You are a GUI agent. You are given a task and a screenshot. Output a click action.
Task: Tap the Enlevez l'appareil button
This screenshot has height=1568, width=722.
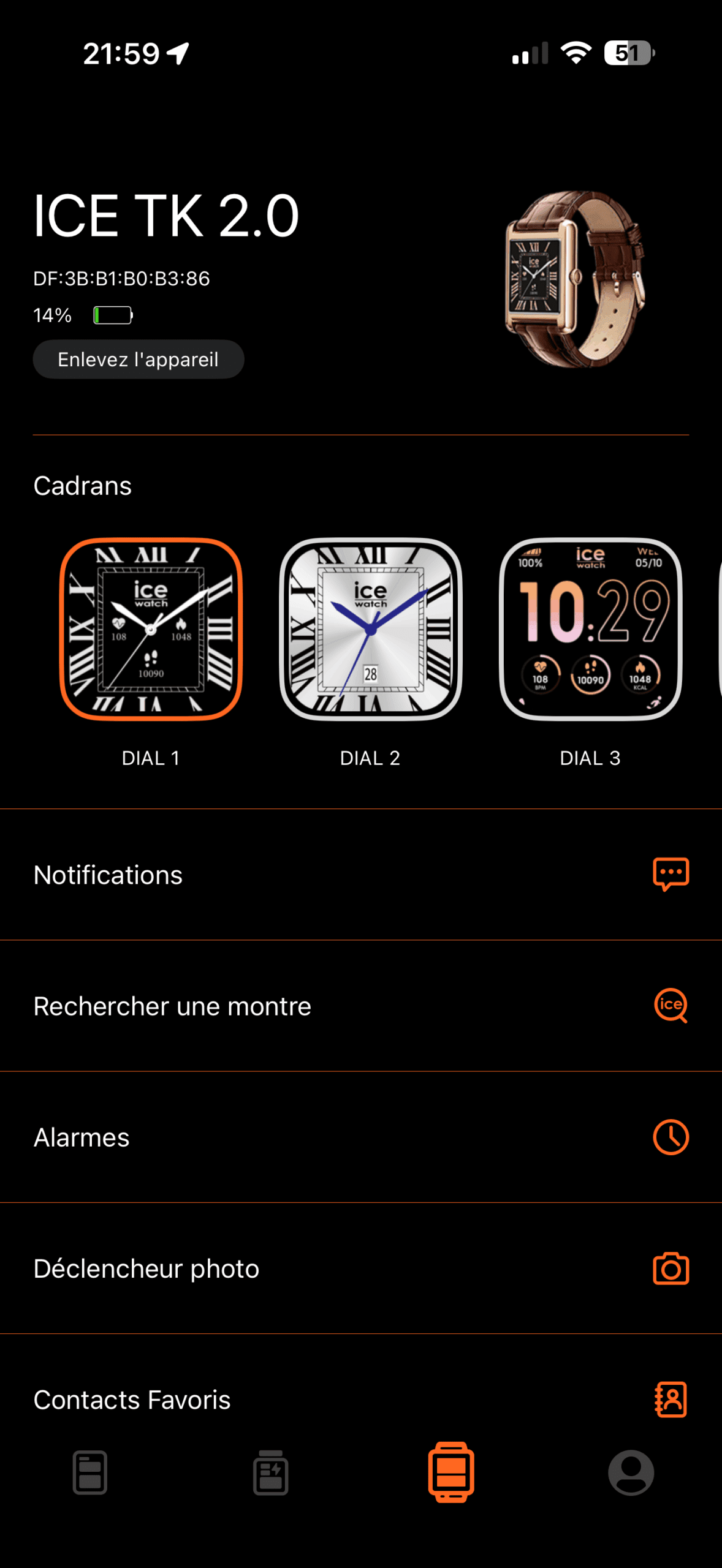coord(139,360)
